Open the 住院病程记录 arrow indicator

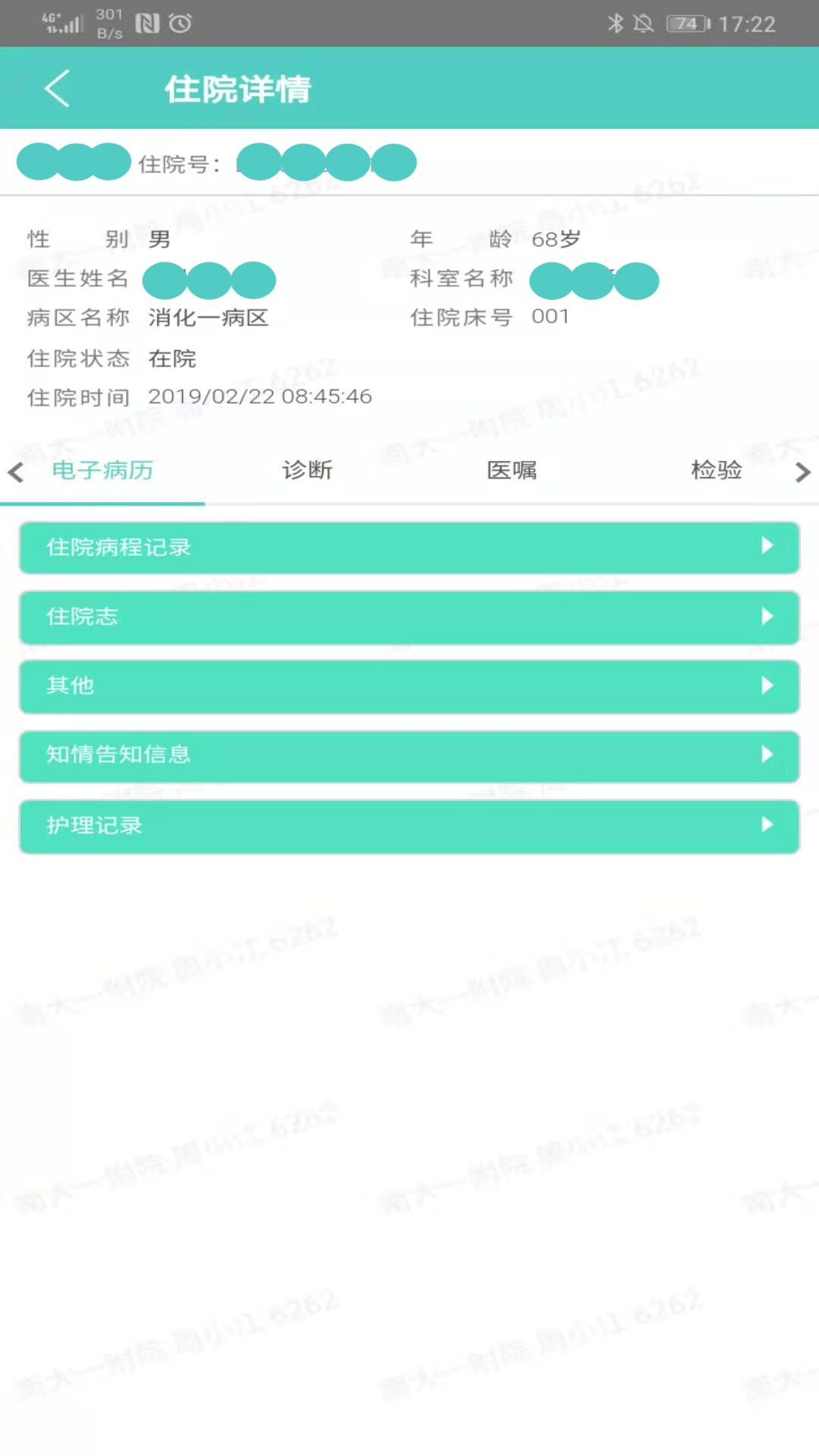pos(767,548)
